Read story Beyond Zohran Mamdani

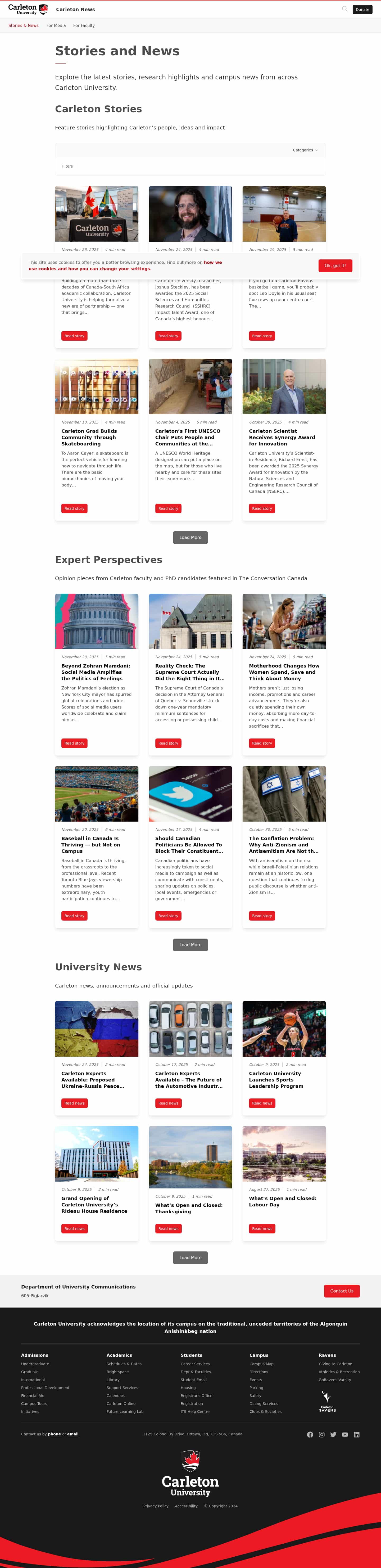click(x=74, y=743)
